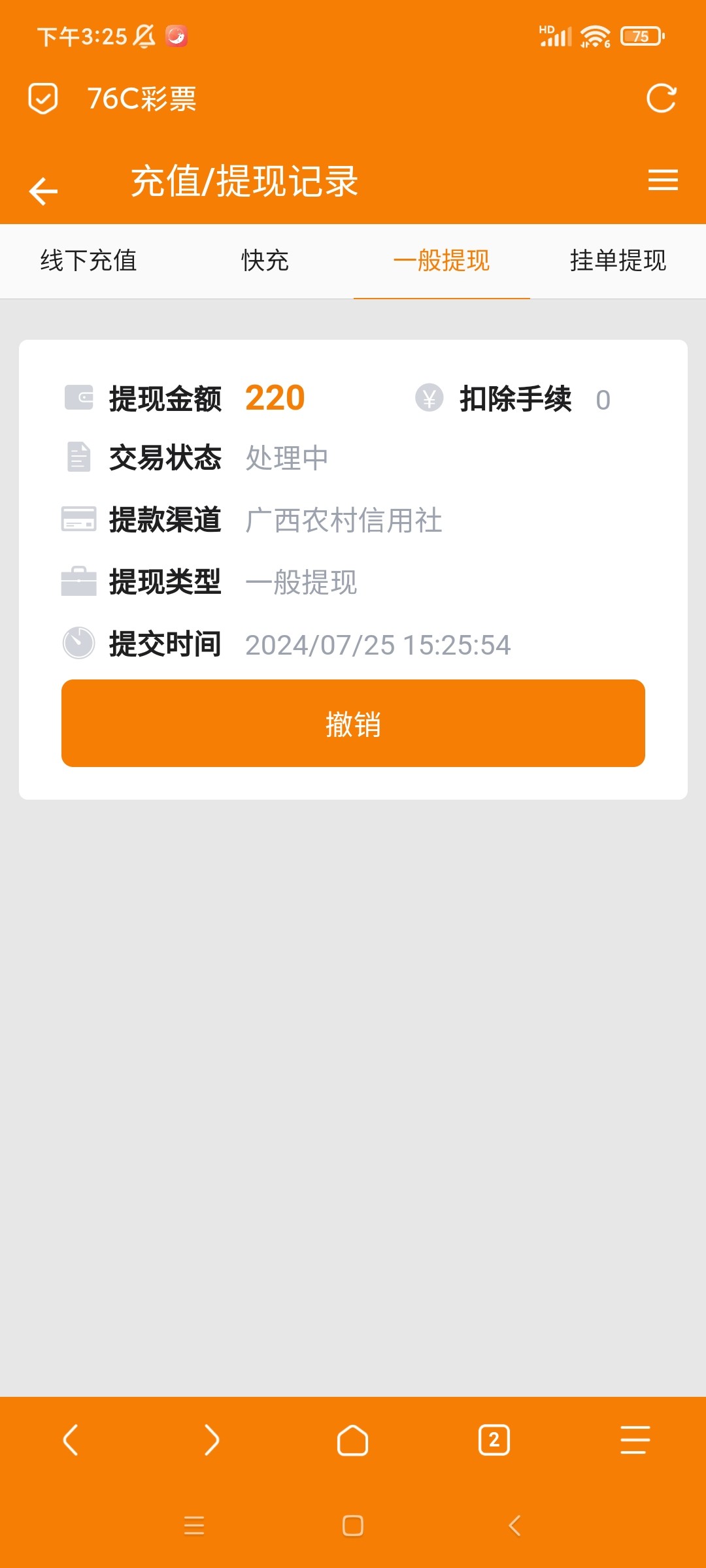
Task: Reload the page with the refresh icon
Action: pos(661,99)
